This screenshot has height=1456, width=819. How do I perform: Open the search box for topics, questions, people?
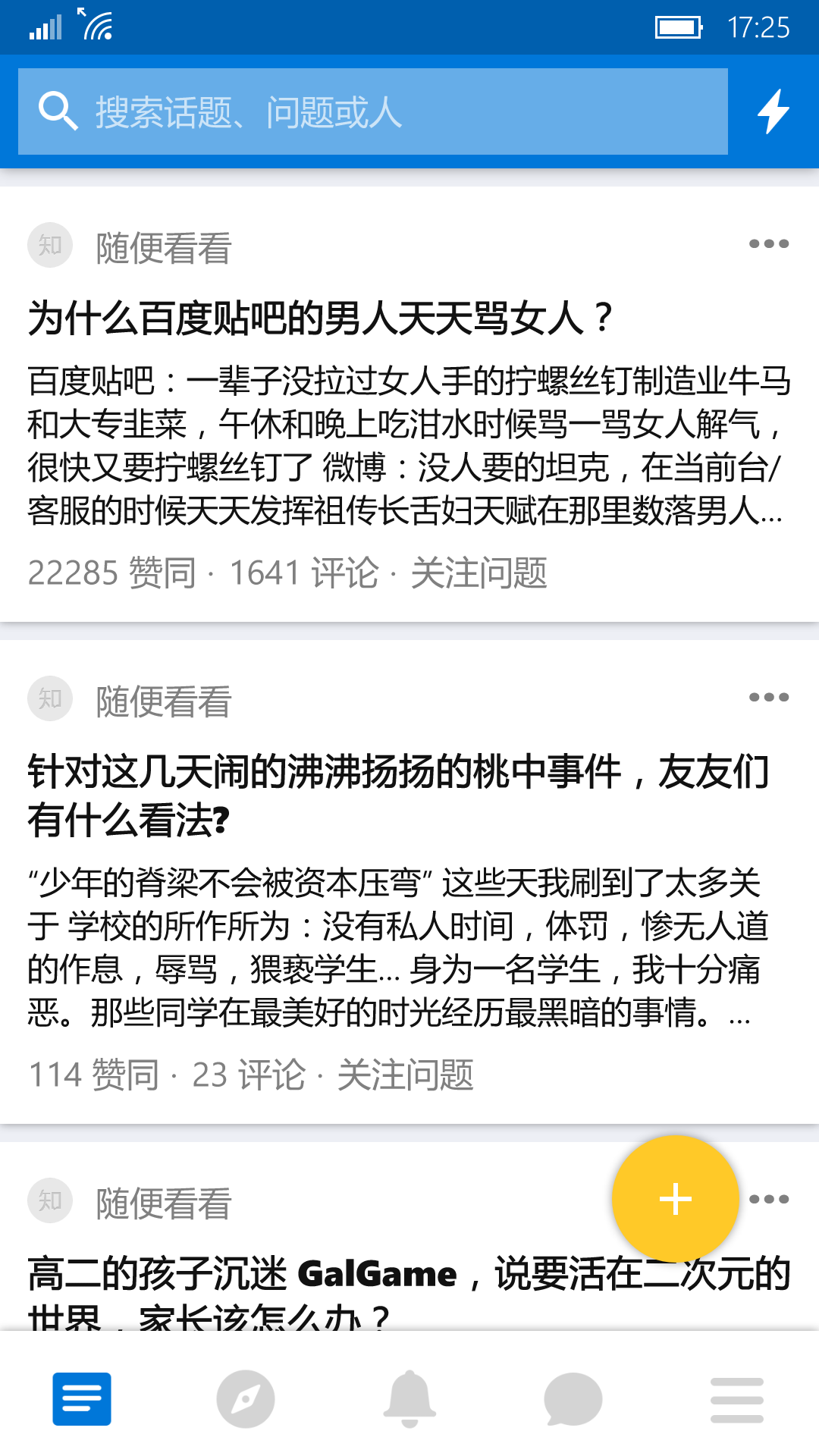pos(372,111)
